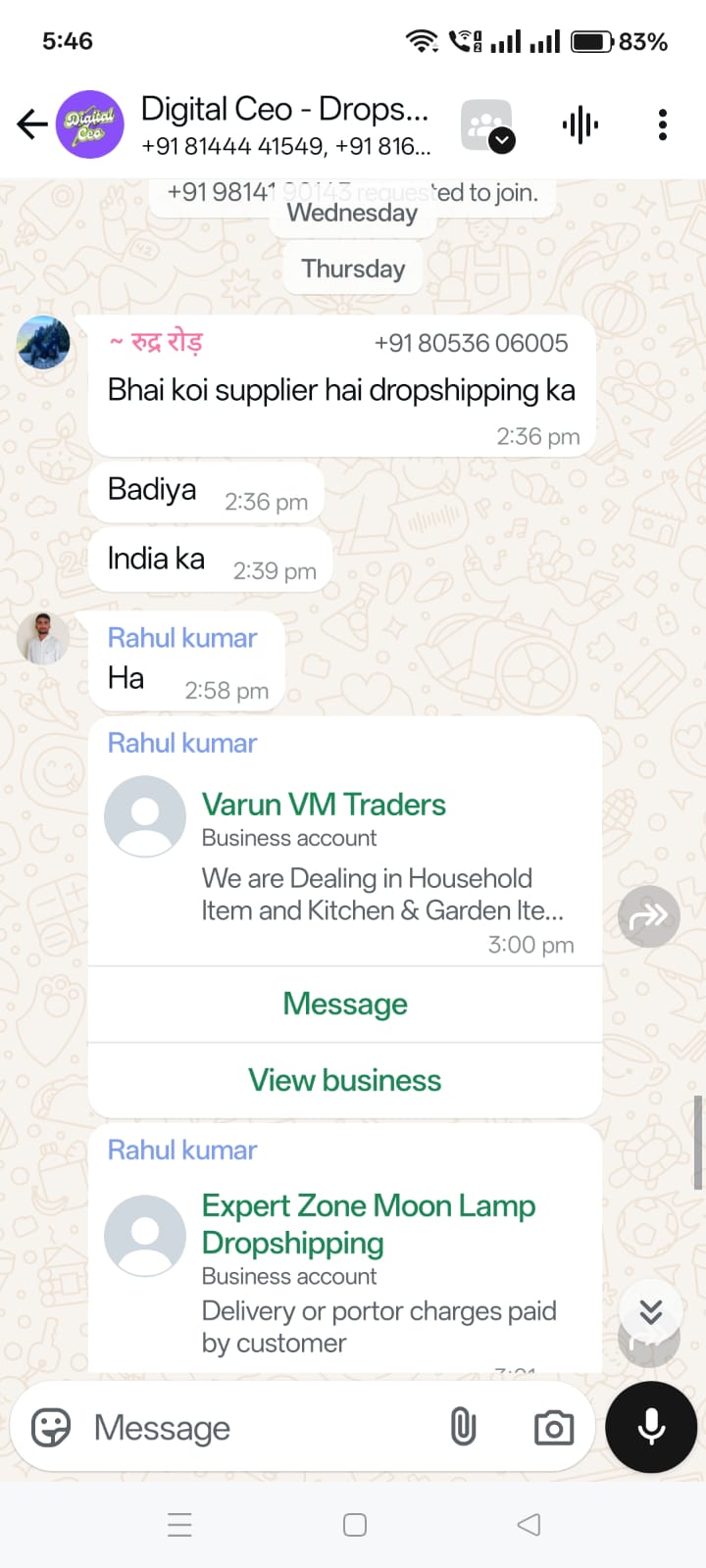Tap the sender number +91 80536 06005

click(471, 343)
